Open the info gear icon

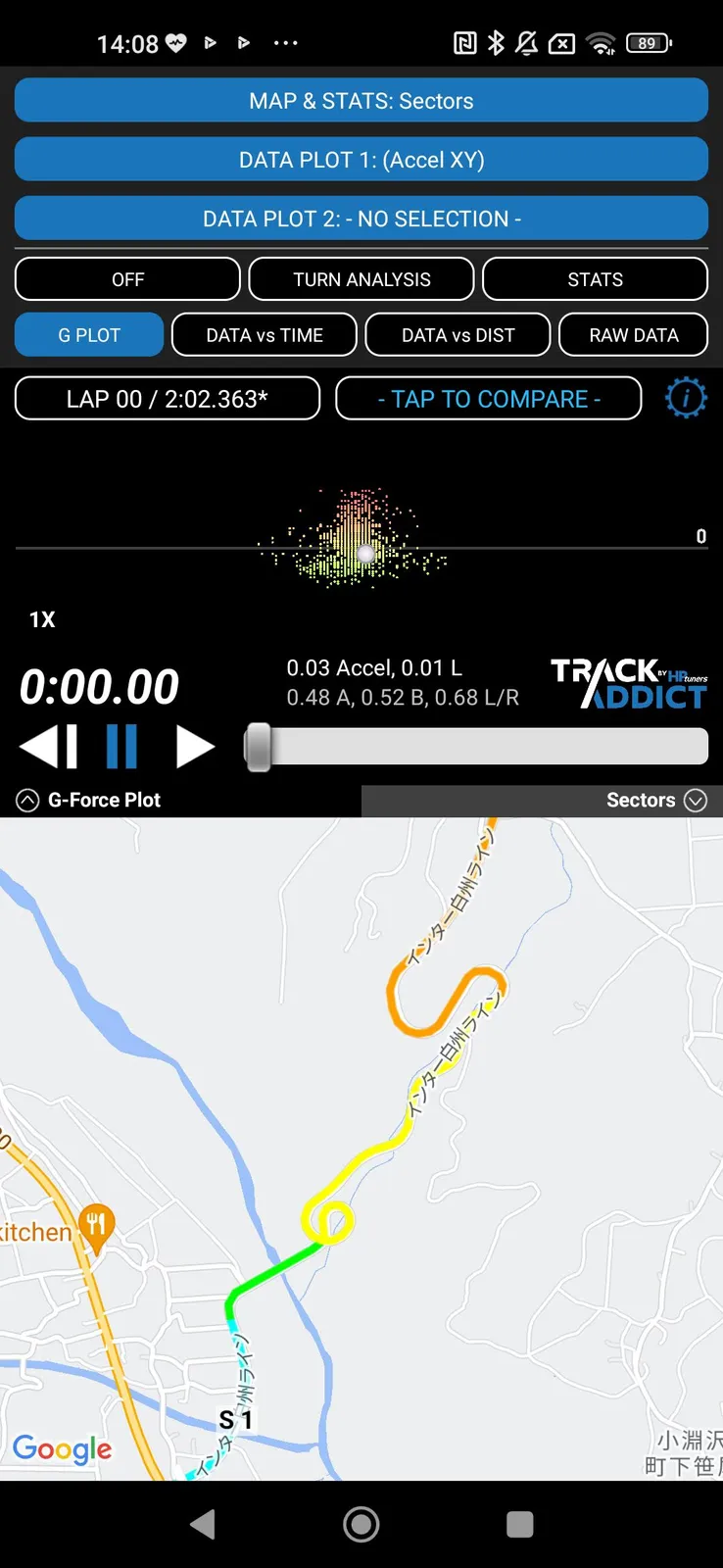(686, 398)
